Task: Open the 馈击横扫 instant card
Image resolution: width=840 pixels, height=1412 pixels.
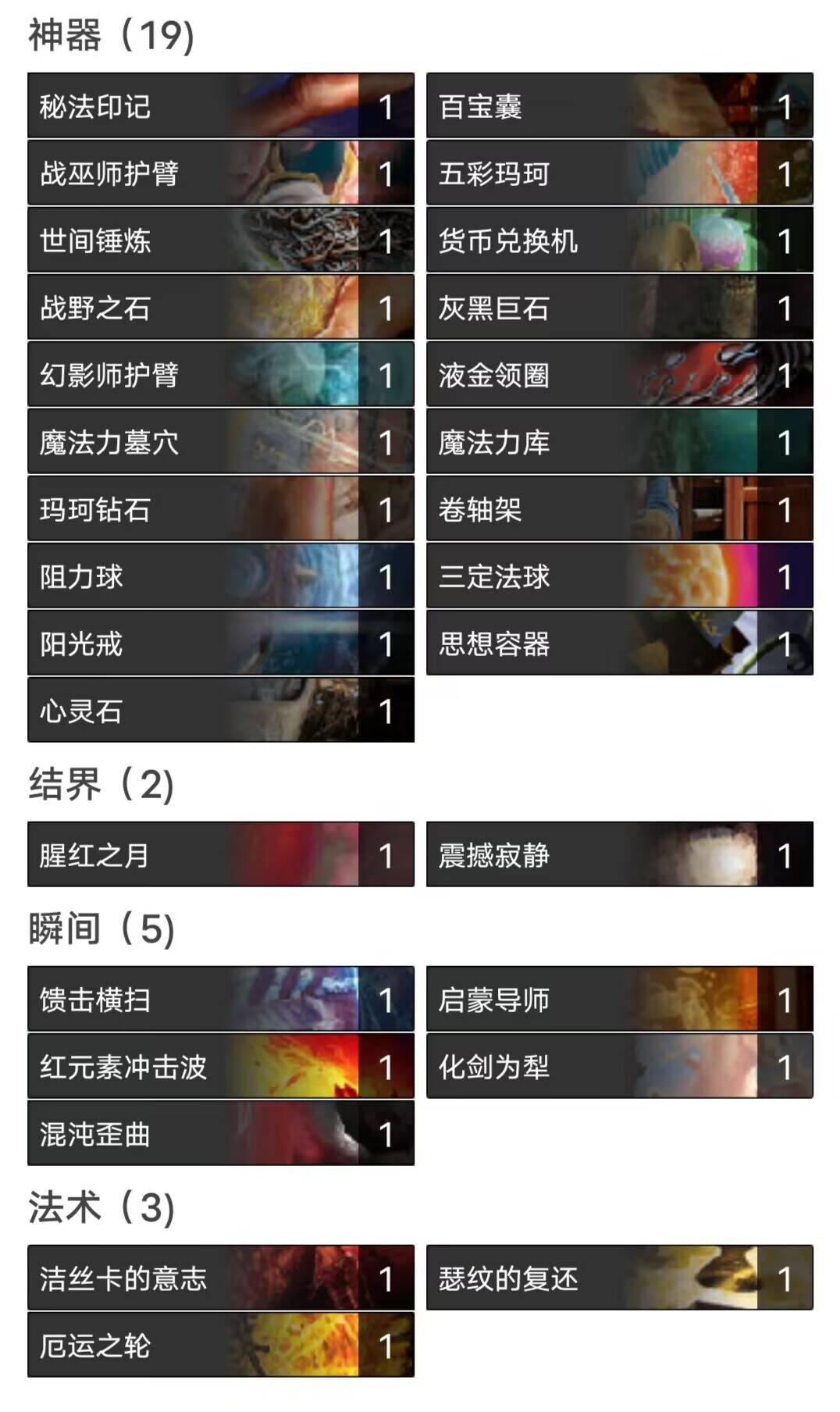Action: [220, 999]
